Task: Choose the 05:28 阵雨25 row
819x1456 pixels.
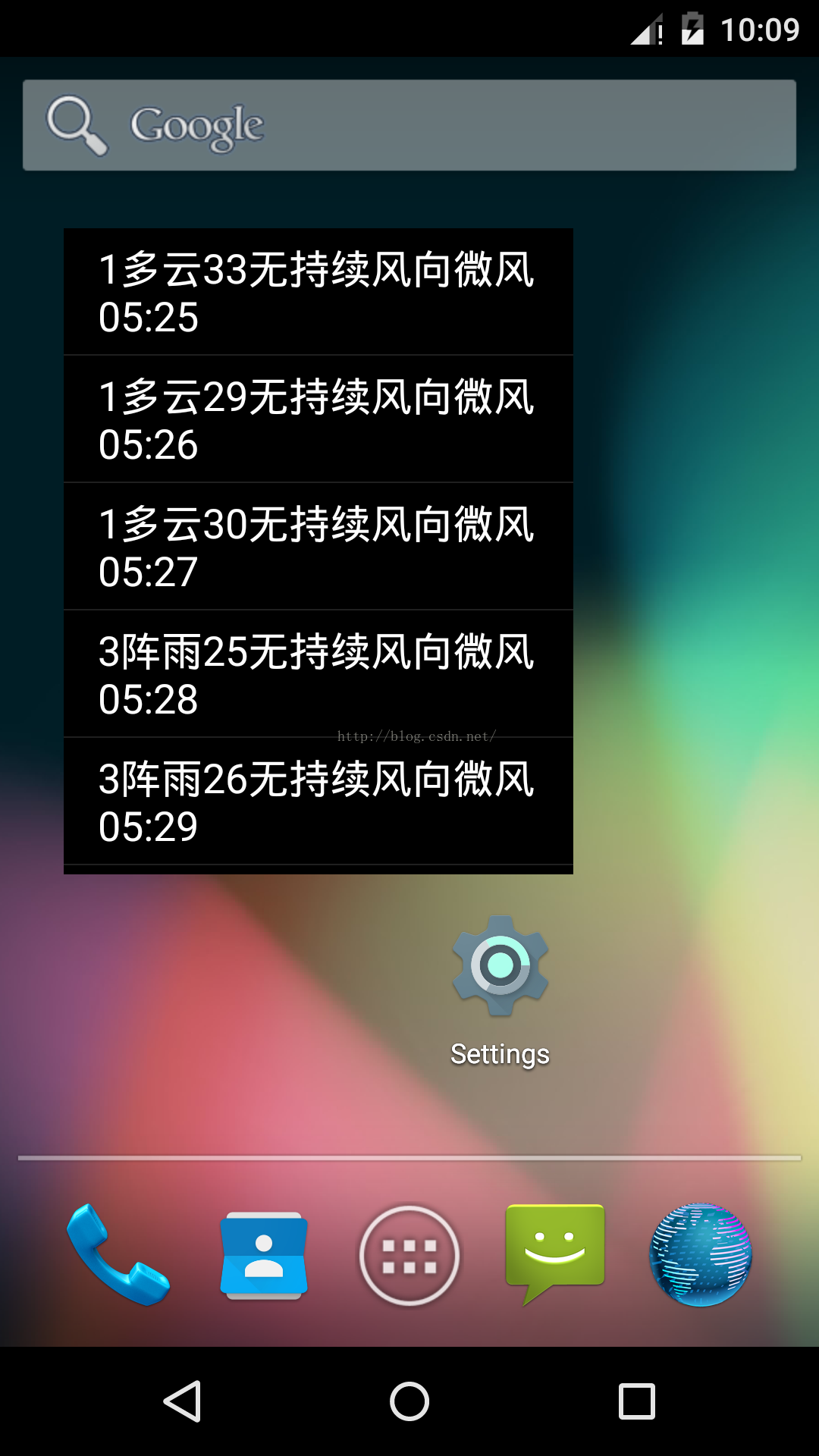Action: 318,674
